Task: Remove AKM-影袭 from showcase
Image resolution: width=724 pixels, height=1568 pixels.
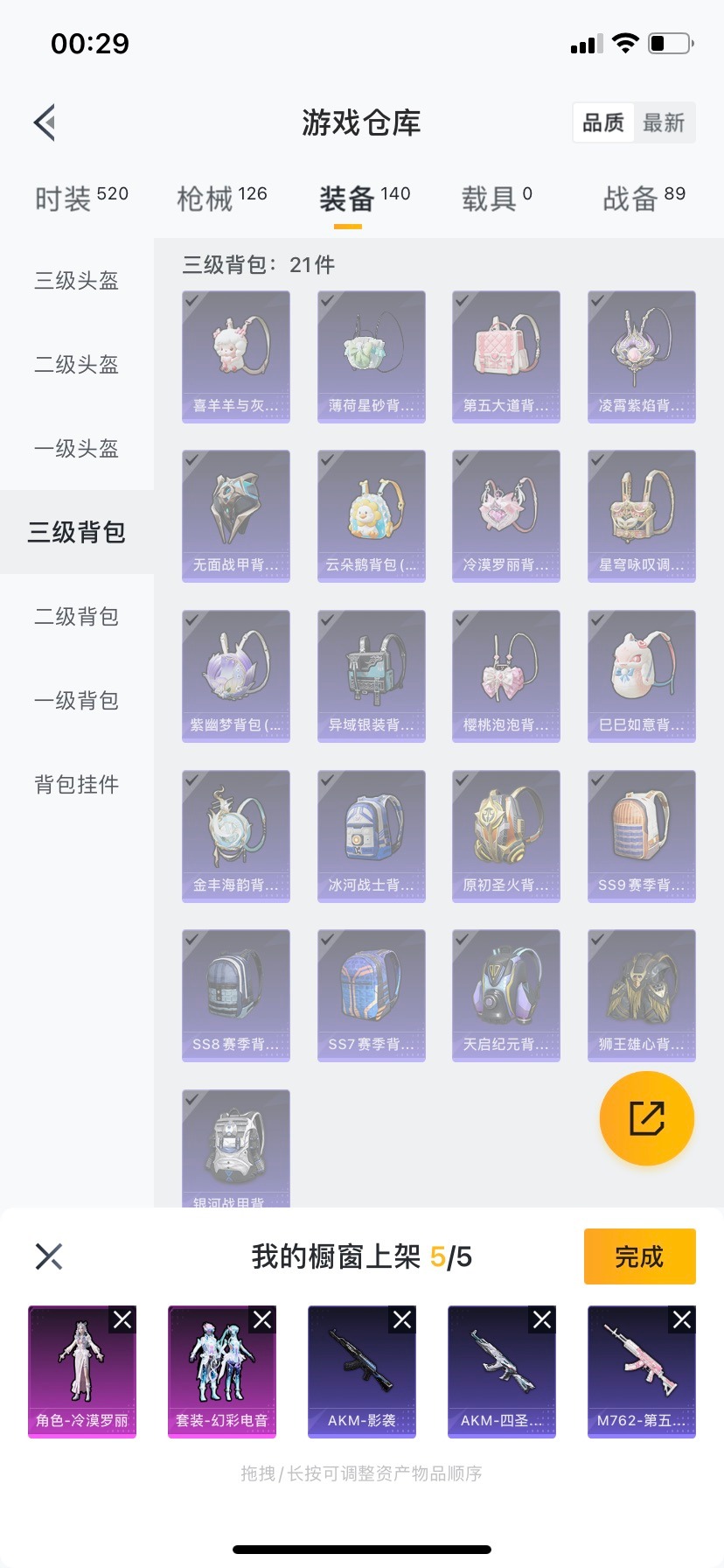Action: [x=402, y=1319]
